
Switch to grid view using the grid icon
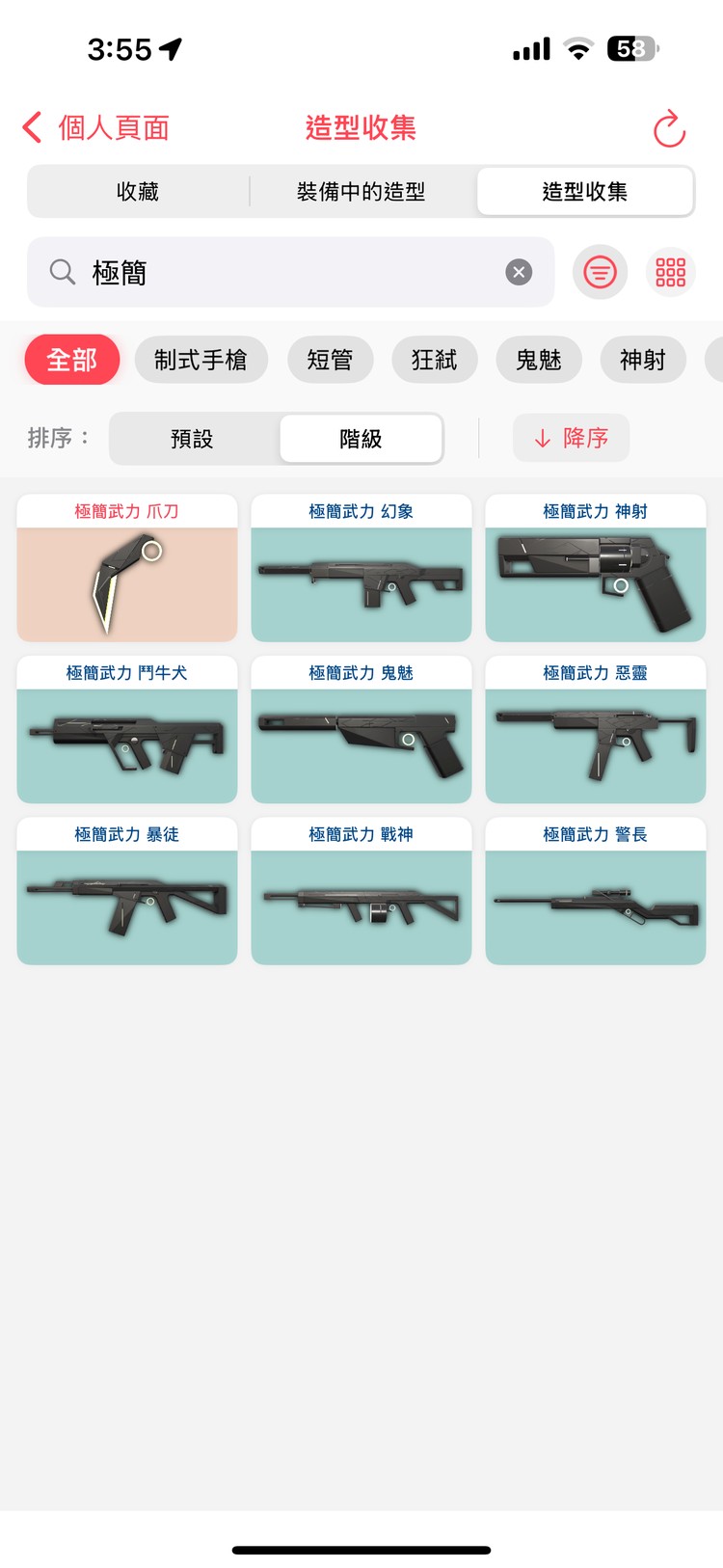(x=670, y=272)
